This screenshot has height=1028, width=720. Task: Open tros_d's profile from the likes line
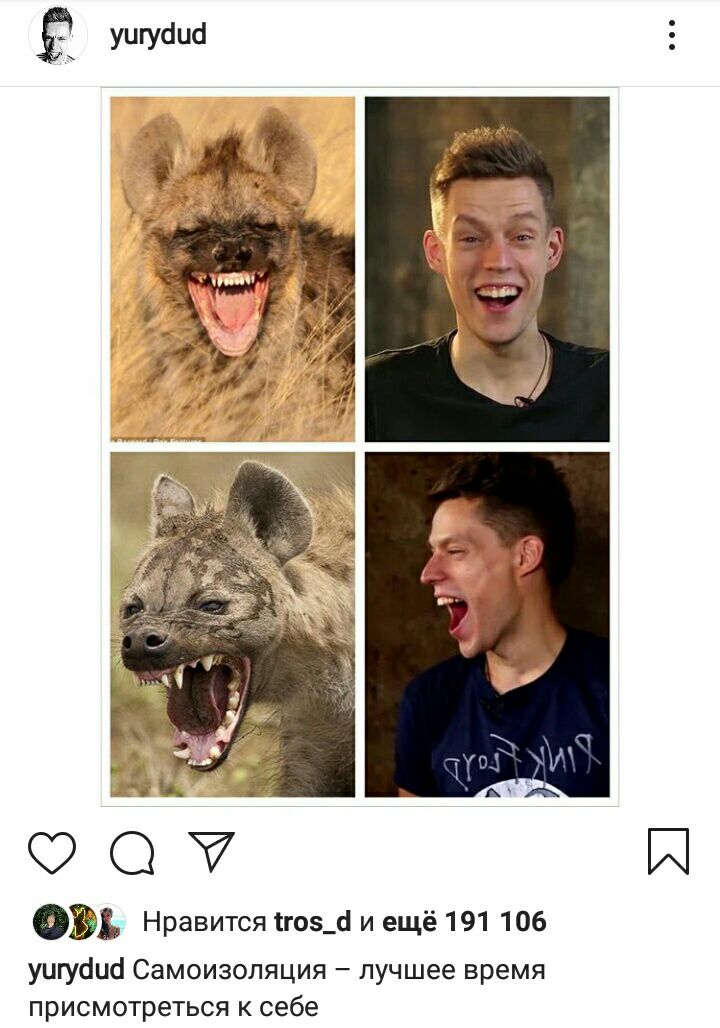[312, 922]
